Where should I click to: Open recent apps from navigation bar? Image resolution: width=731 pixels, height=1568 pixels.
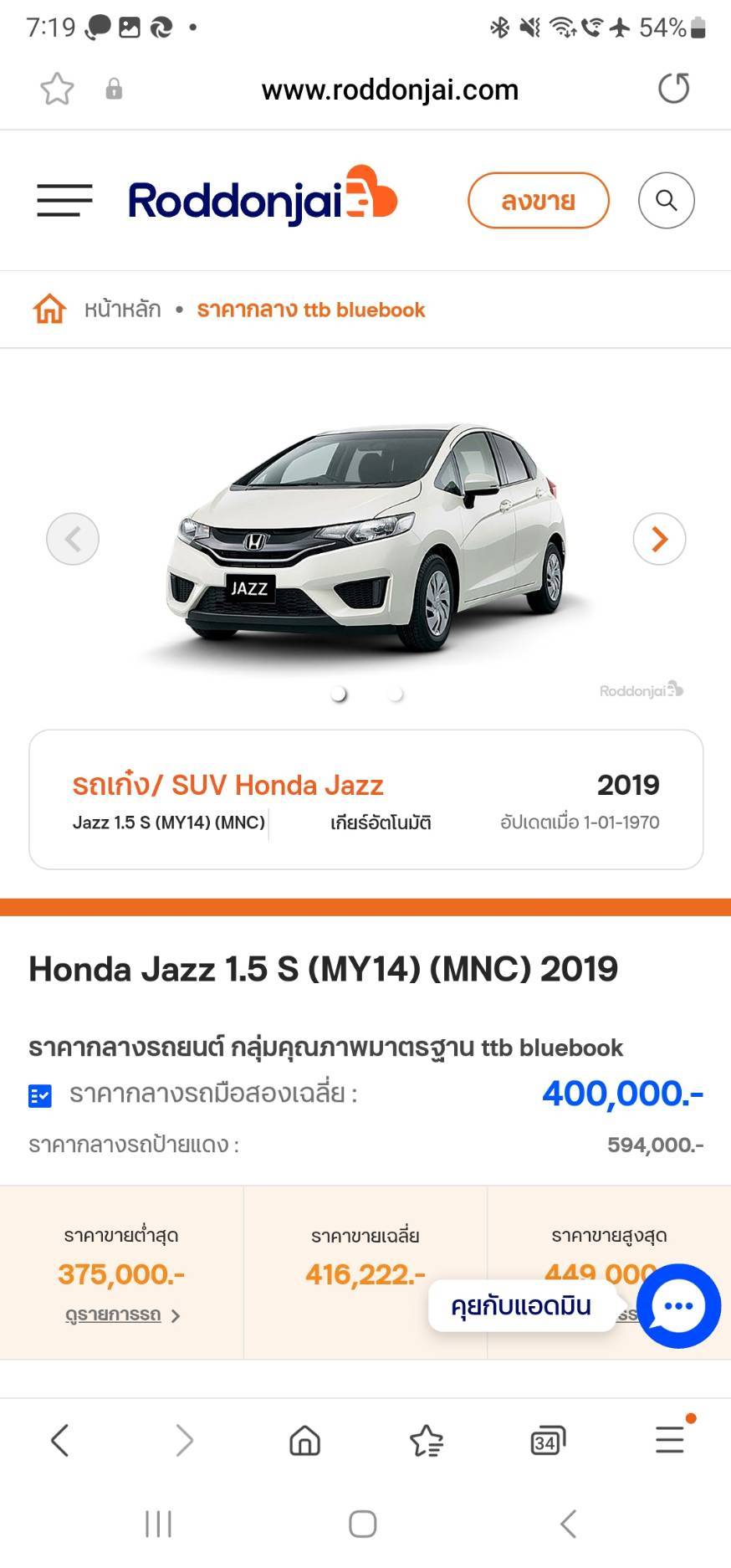(158, 1524)
